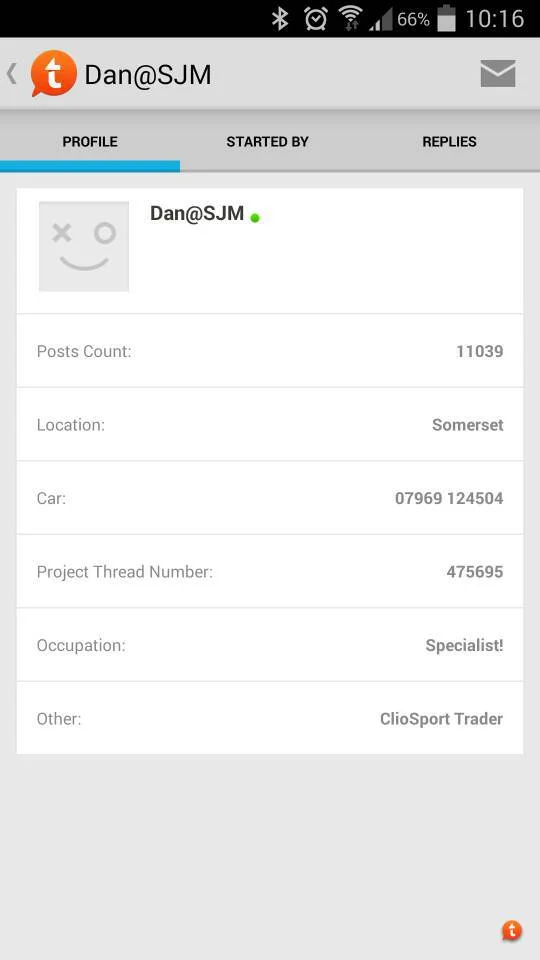Open Dan@SJM's avatar picture
This screenshot has width=540, height=960.
tap(84, 246)
